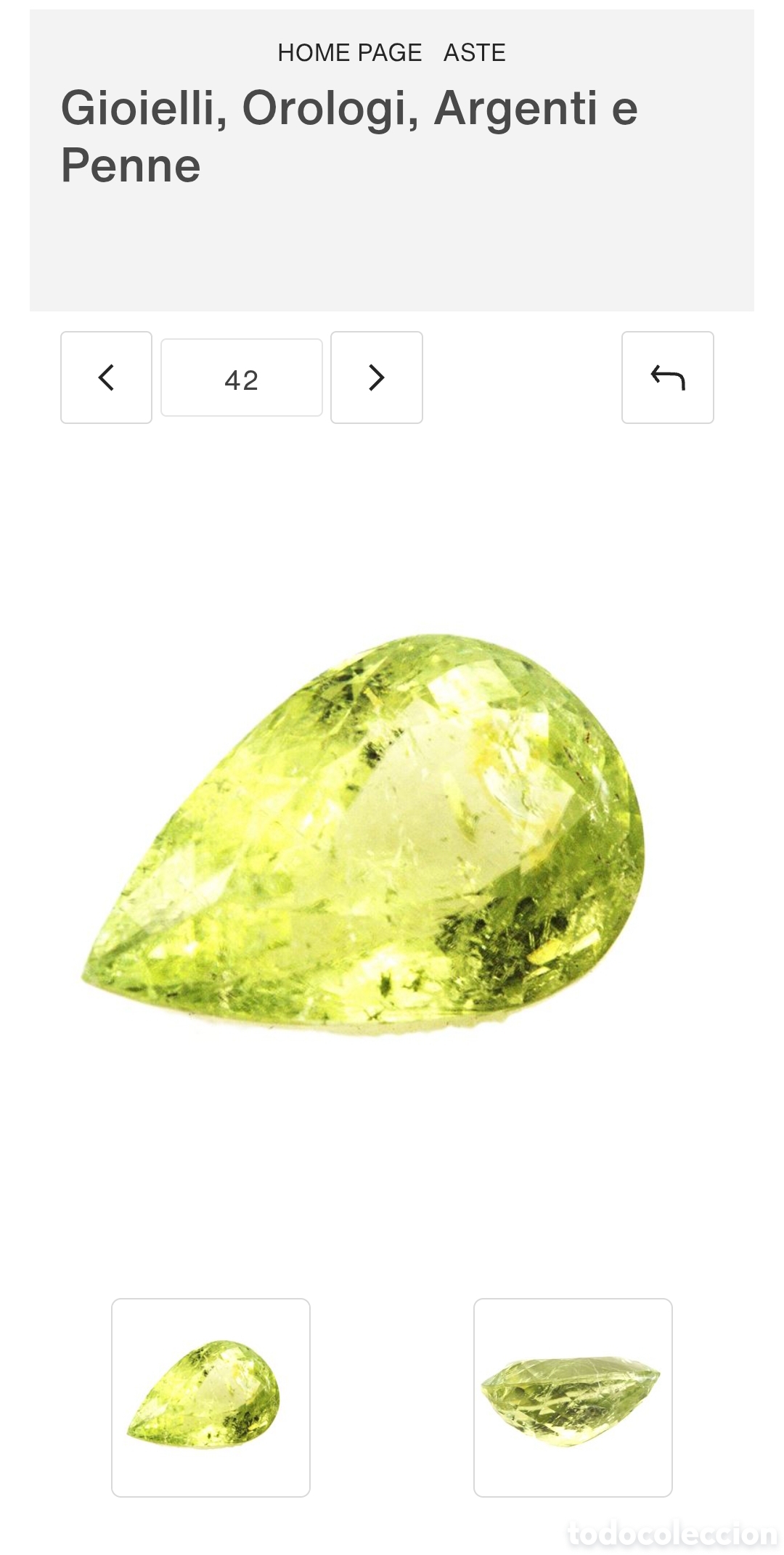The image size is (784, 1555).
Task: Open the HOME PAGE breadcrumb link
Action: (x=349, y=53)
